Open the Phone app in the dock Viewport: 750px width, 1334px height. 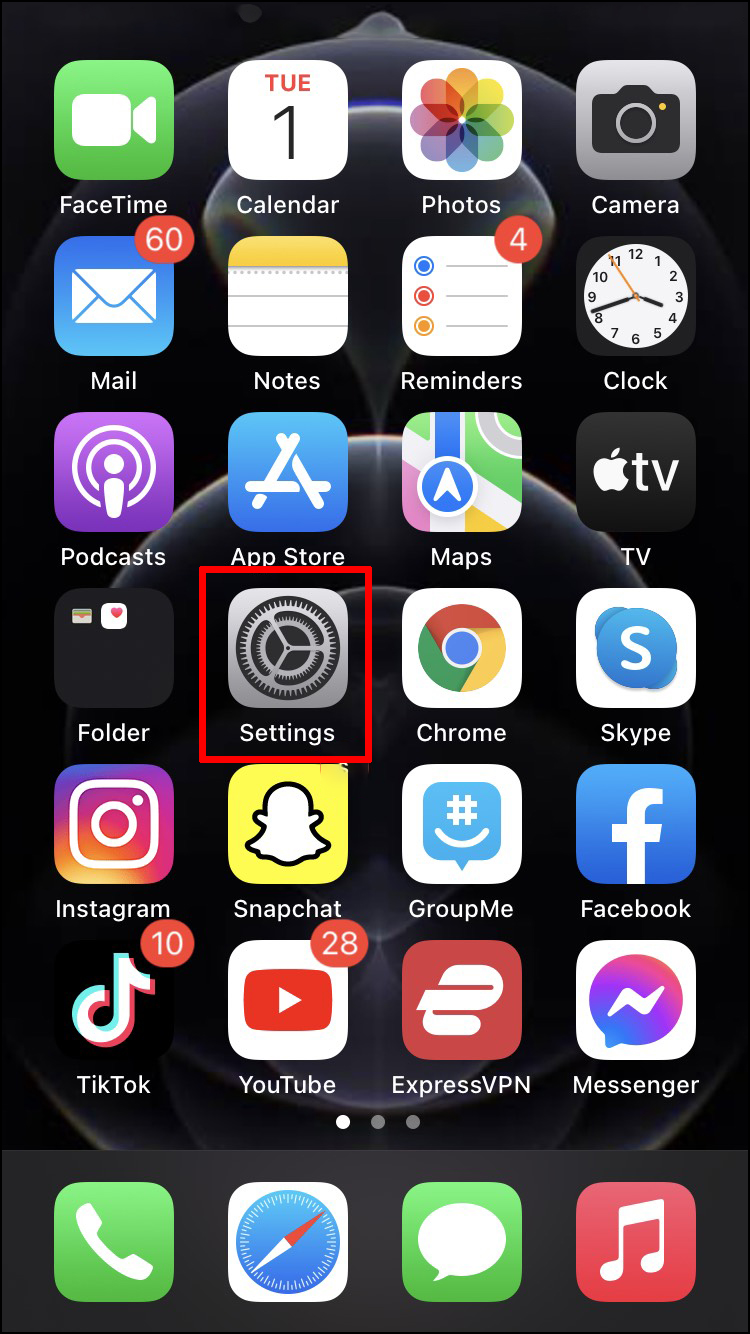113,1242
